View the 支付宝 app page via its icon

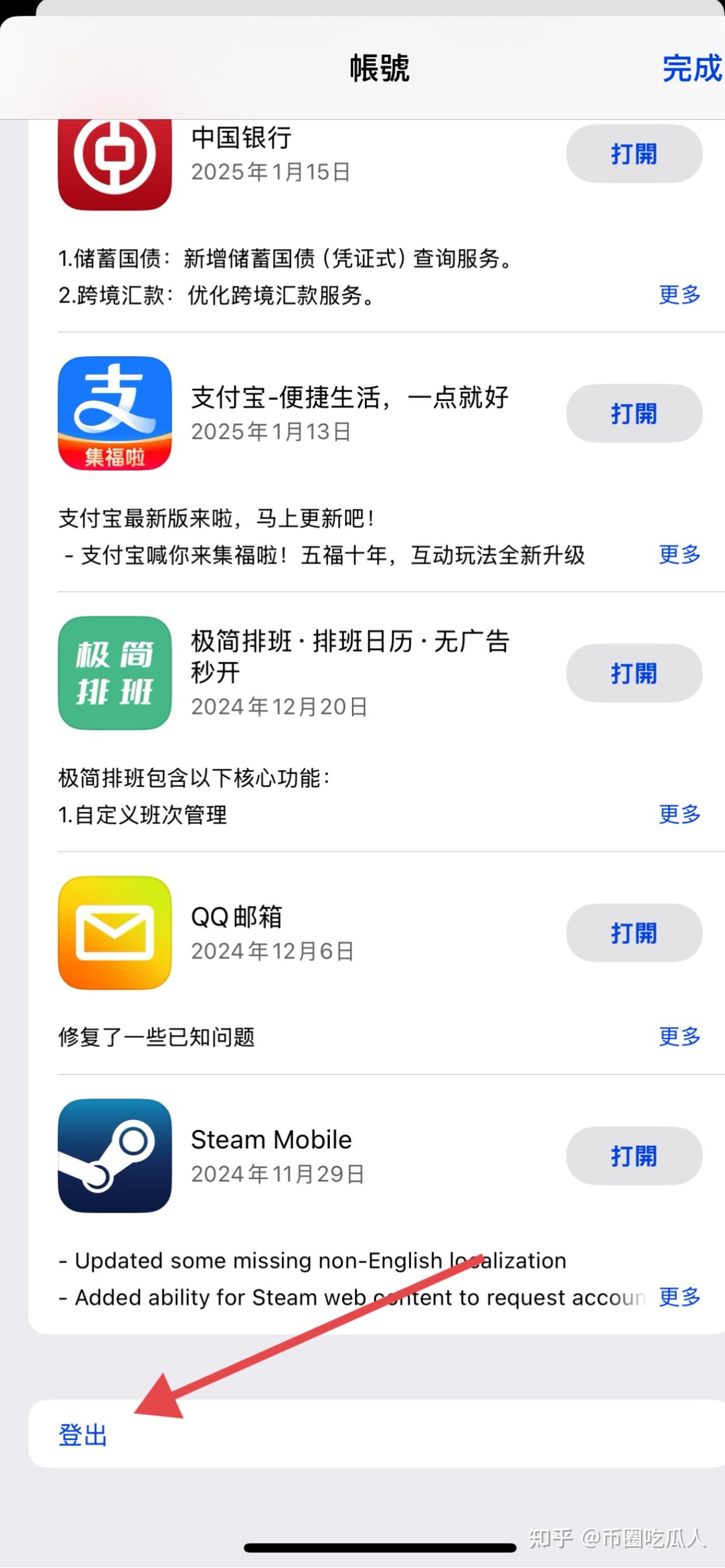tap(115, 413)
